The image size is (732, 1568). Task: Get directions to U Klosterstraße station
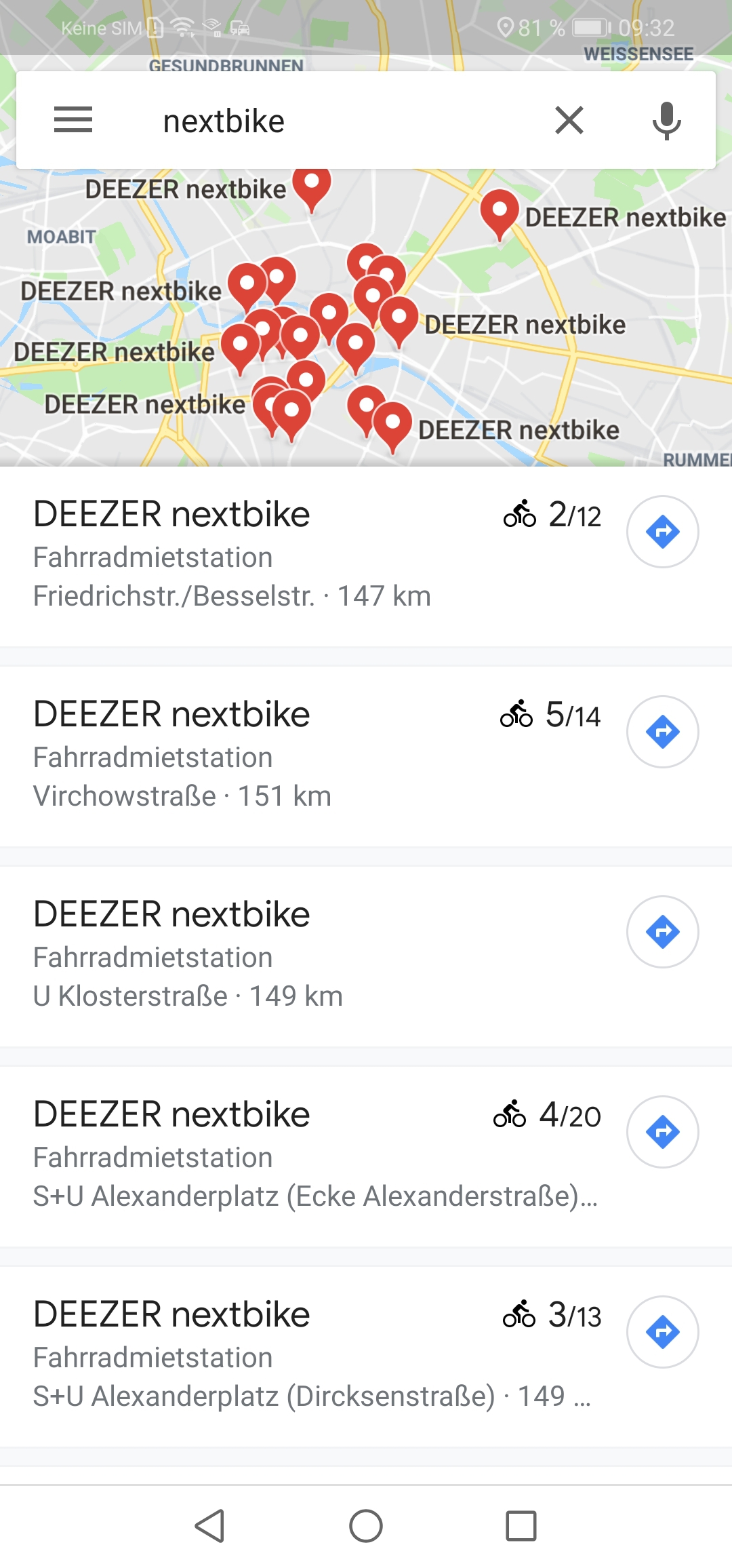[x=663, y=932]
